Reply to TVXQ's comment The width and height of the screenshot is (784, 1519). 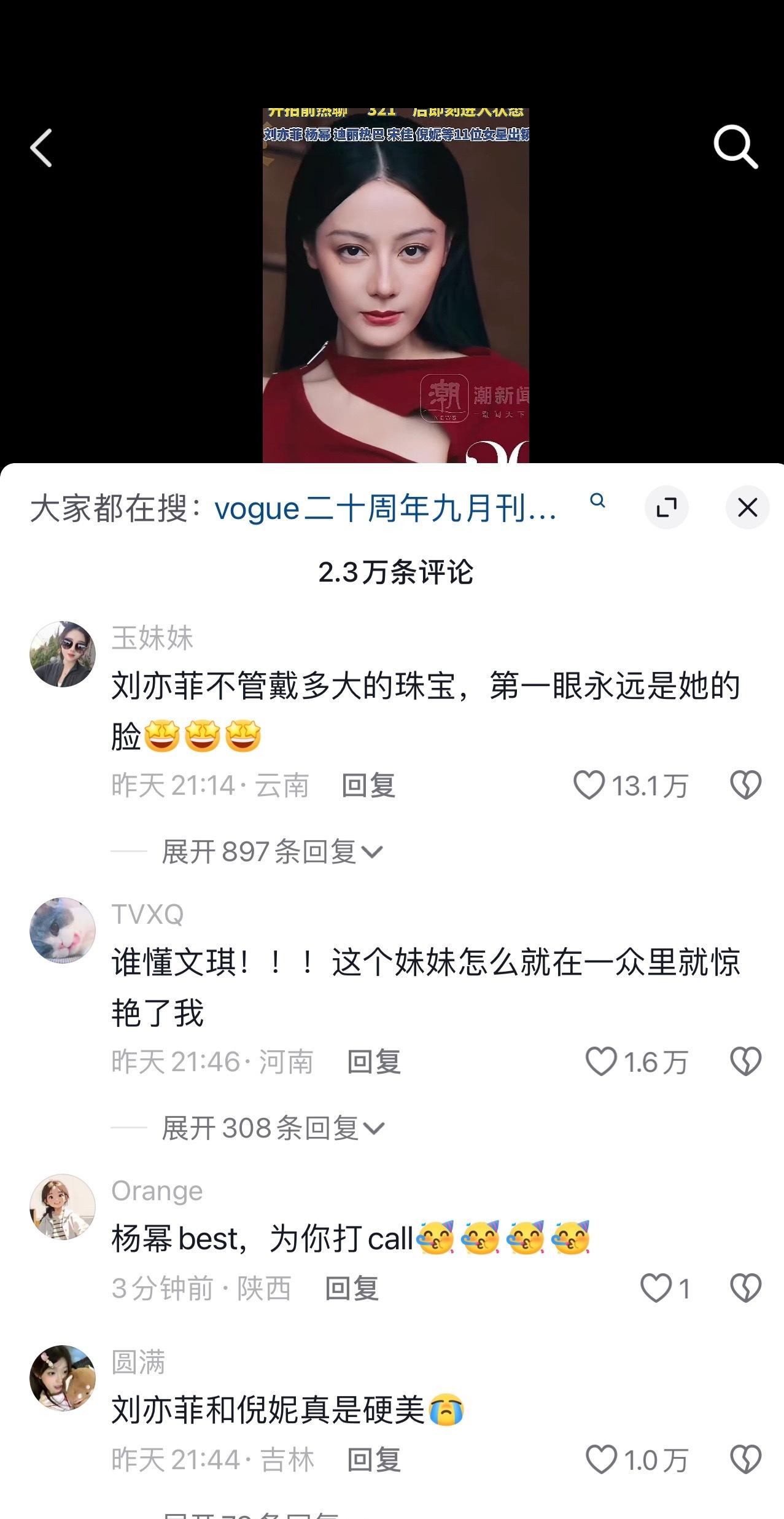click(x=373, y=1062)
